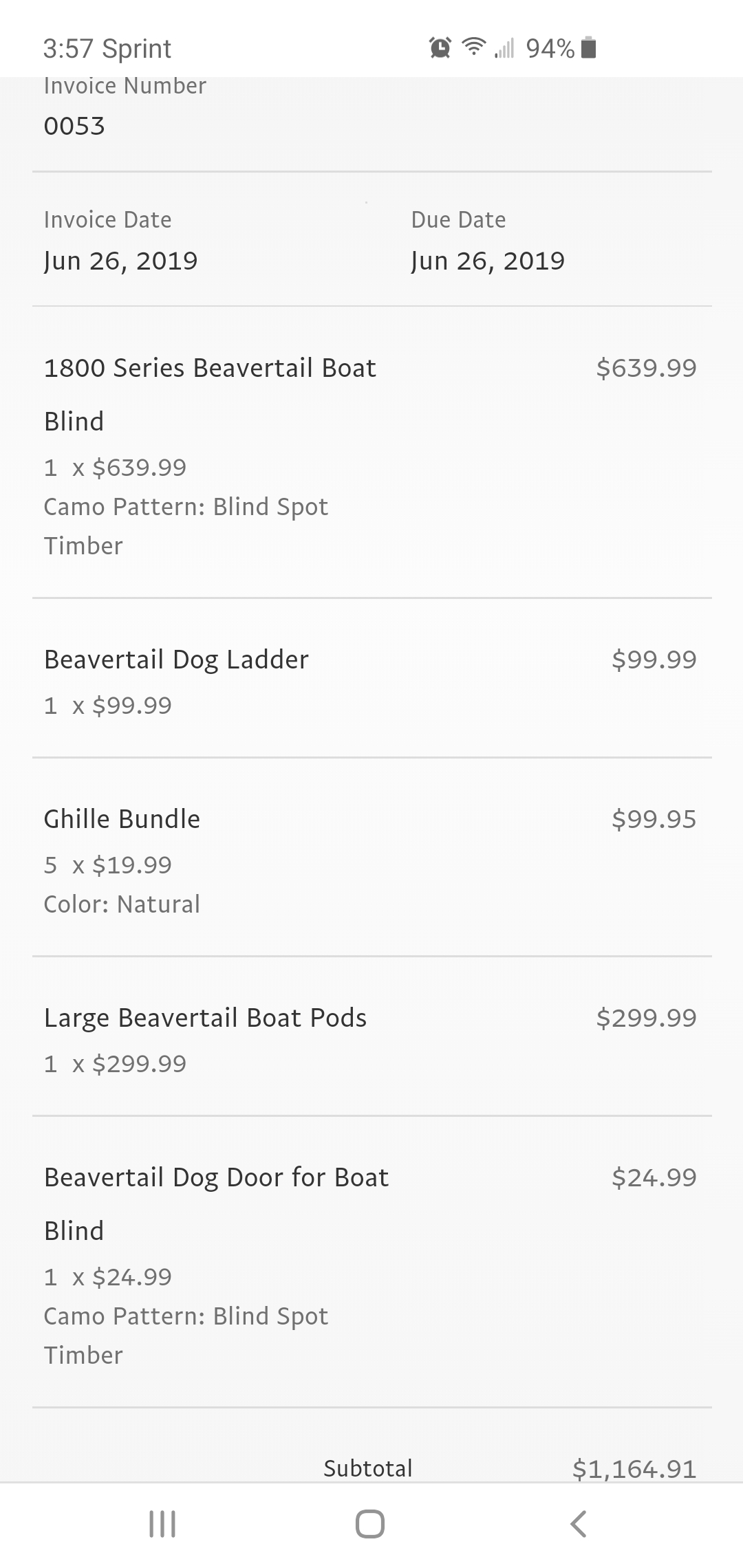Open the recent apps view
The height and width of the screenshot is (1568, 743).
162,1524
